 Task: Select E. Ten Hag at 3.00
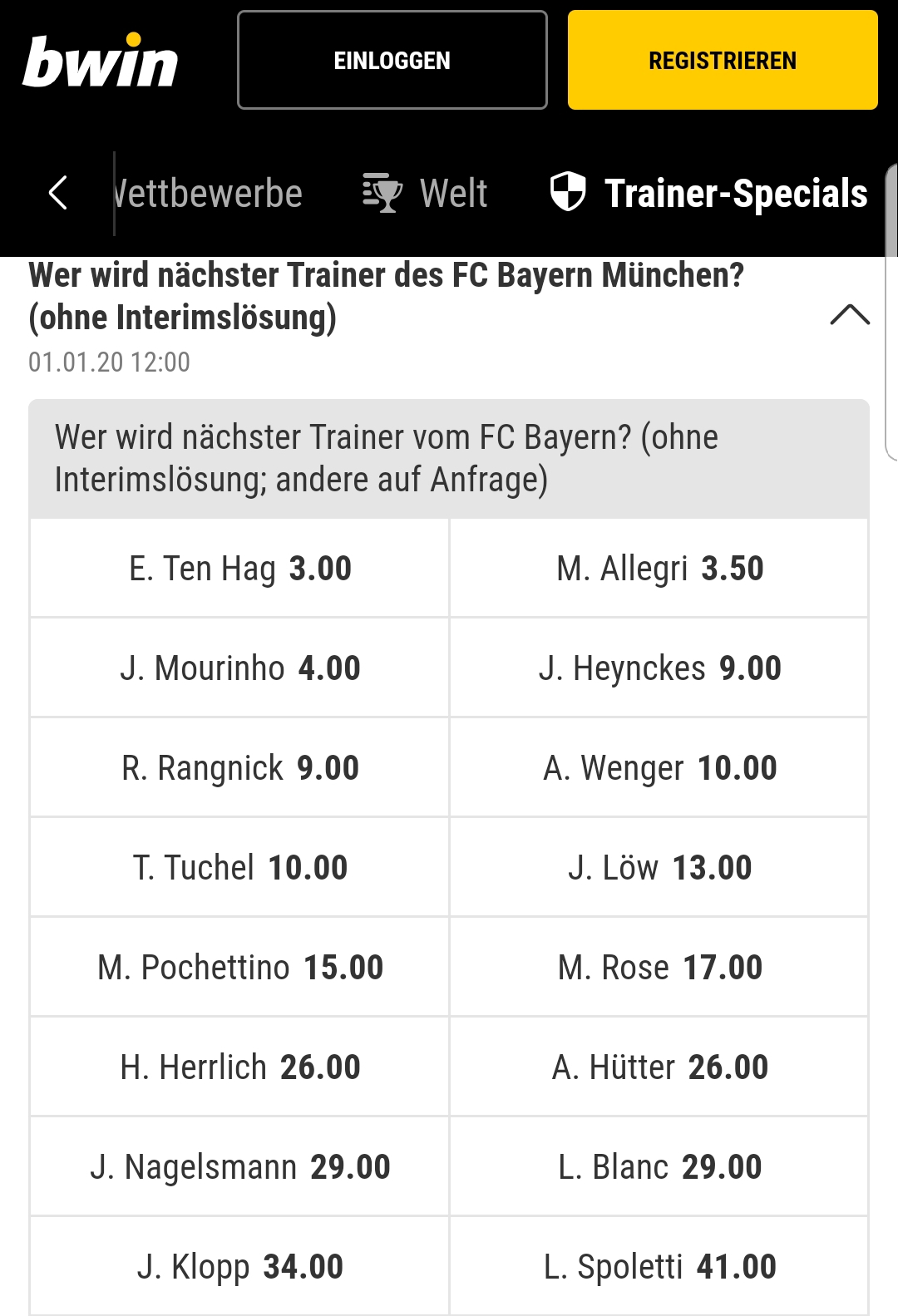coord(239,569)
